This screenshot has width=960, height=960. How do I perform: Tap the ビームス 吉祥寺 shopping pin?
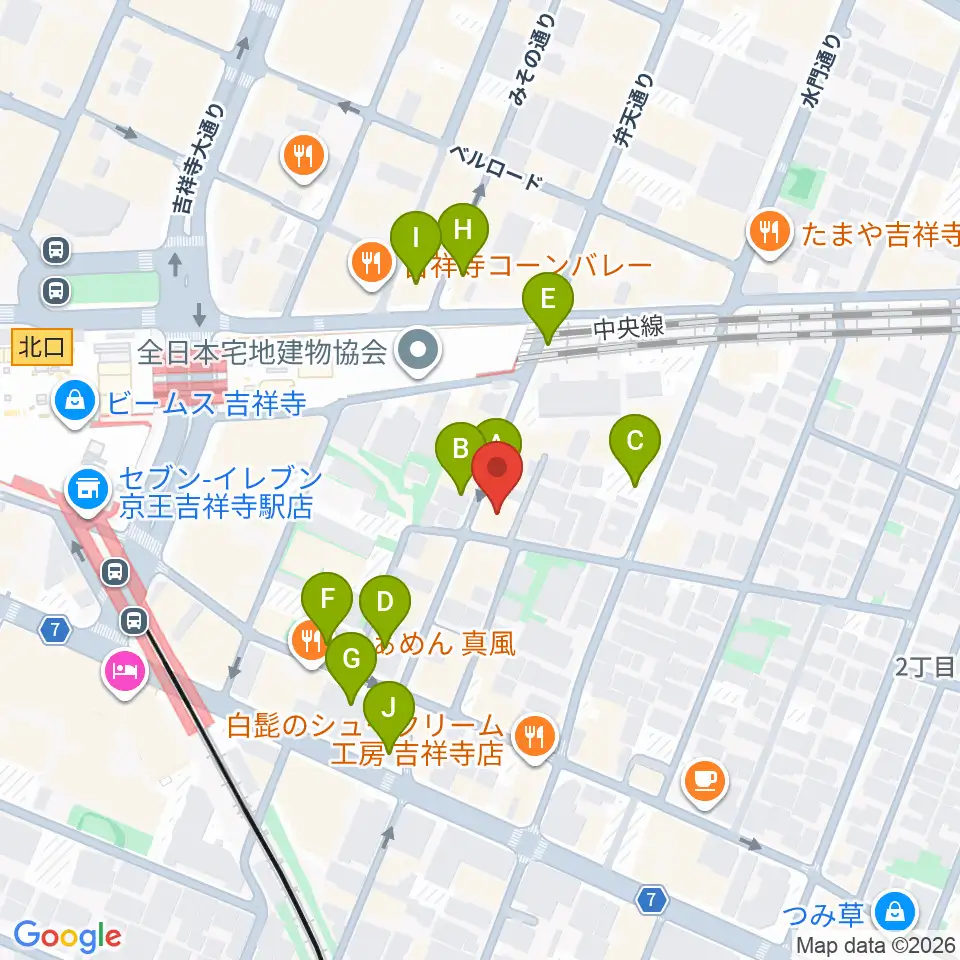[75, 403]
